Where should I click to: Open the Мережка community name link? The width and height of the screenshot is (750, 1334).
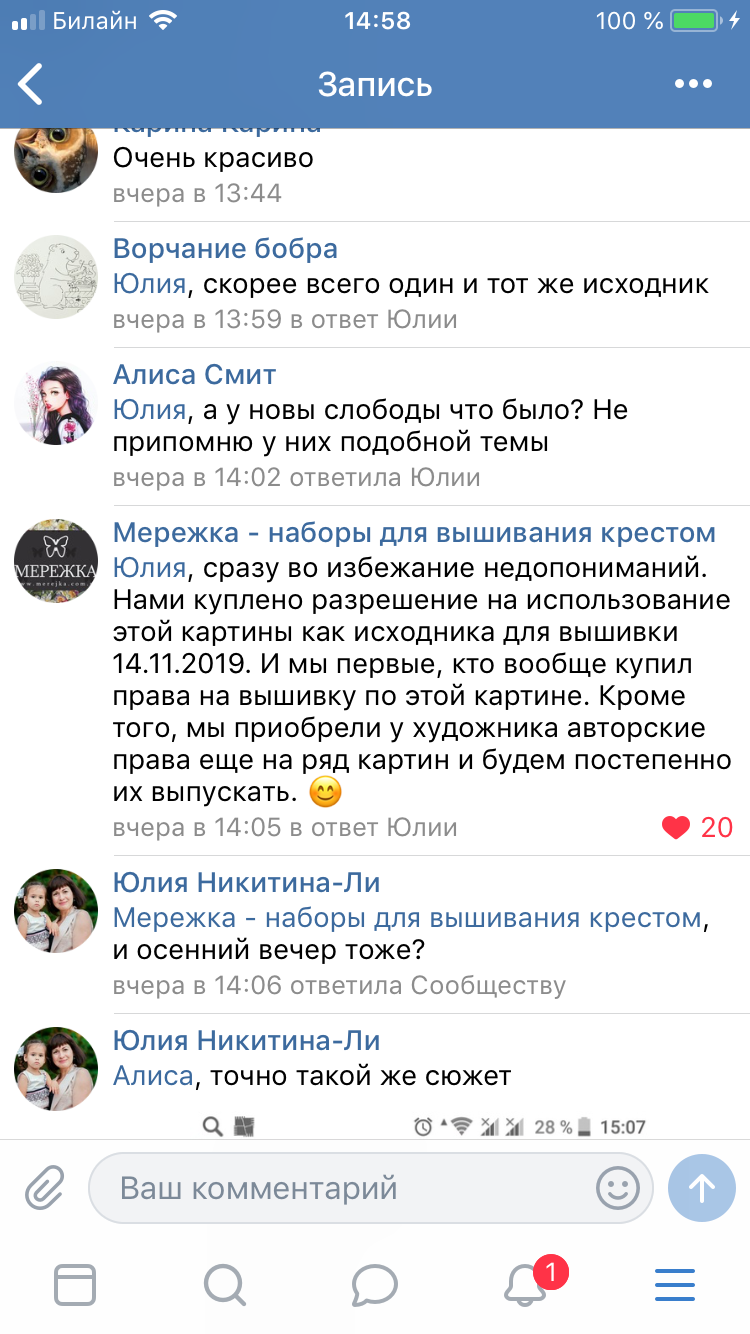pyautogui.click(x=414, y=533)
